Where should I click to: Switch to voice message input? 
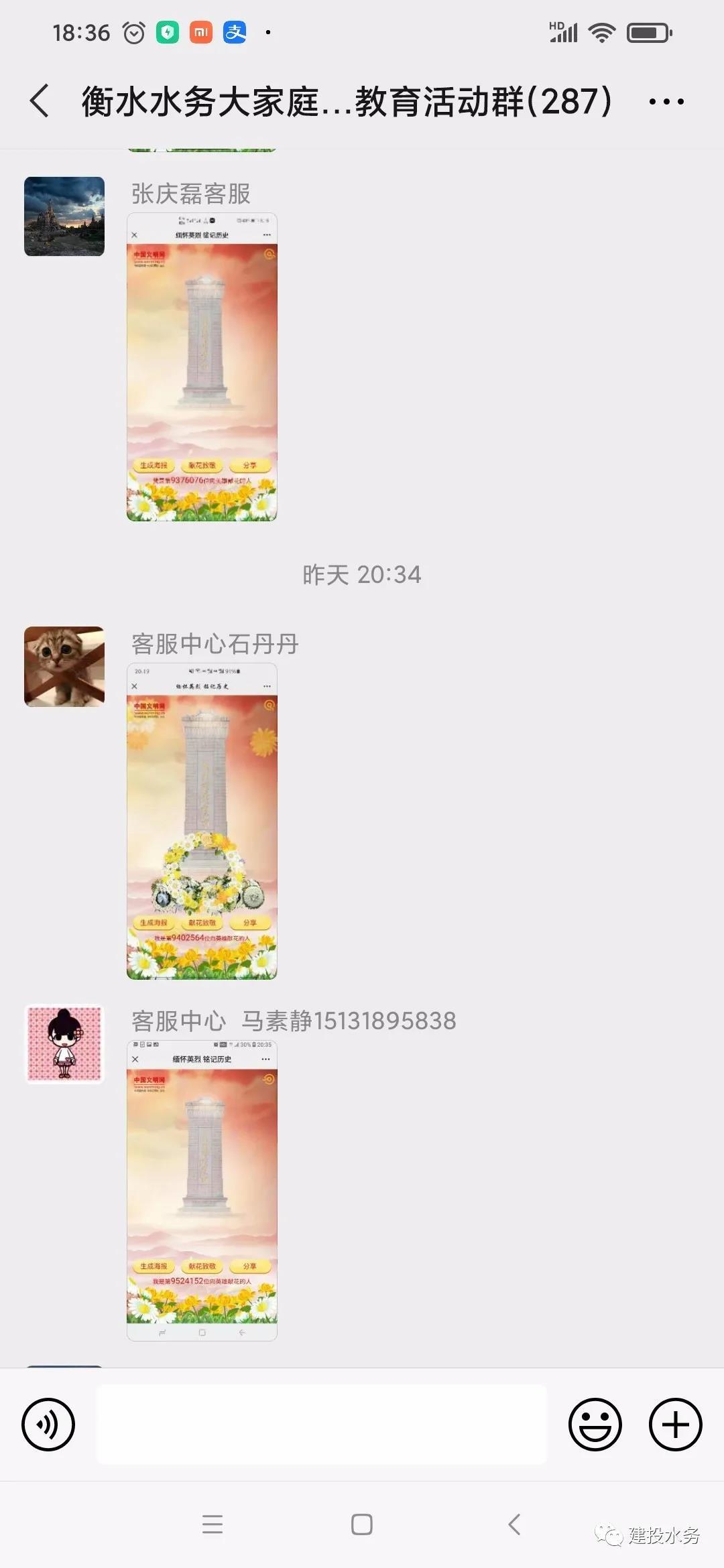point(48,1424)
